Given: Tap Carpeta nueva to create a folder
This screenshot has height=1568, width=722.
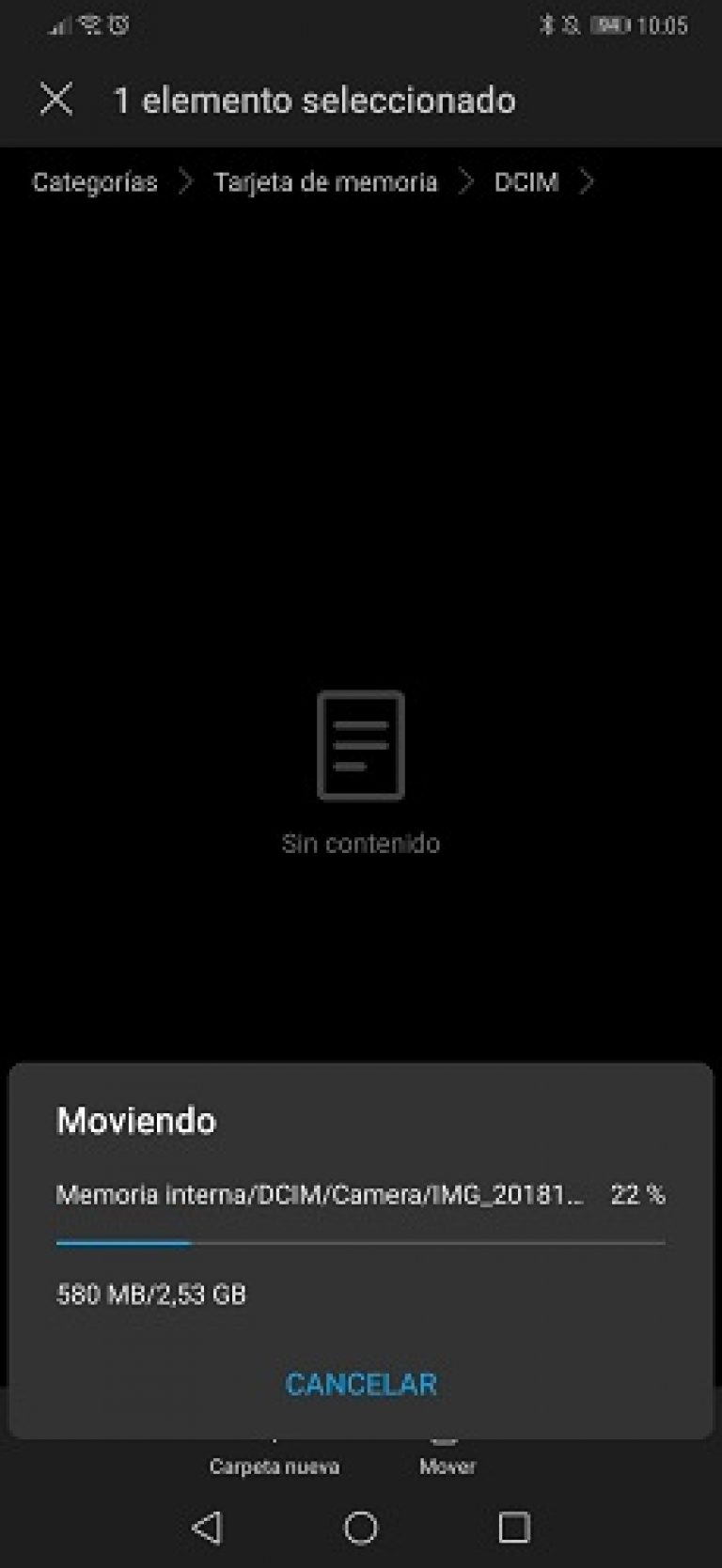Looking at the screenshot, I should pos(274,1466).
